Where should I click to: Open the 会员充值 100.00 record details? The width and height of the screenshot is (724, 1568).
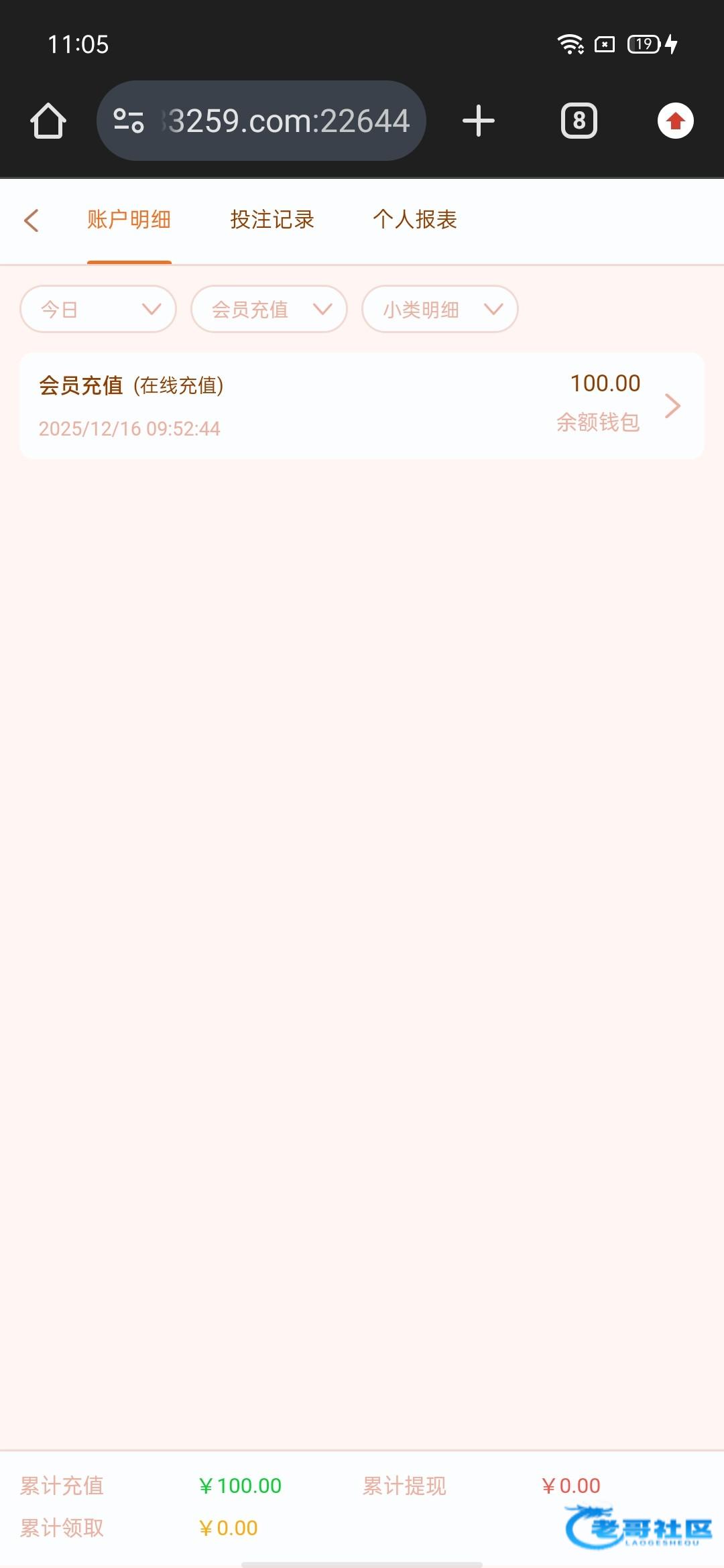click(362, 405)
